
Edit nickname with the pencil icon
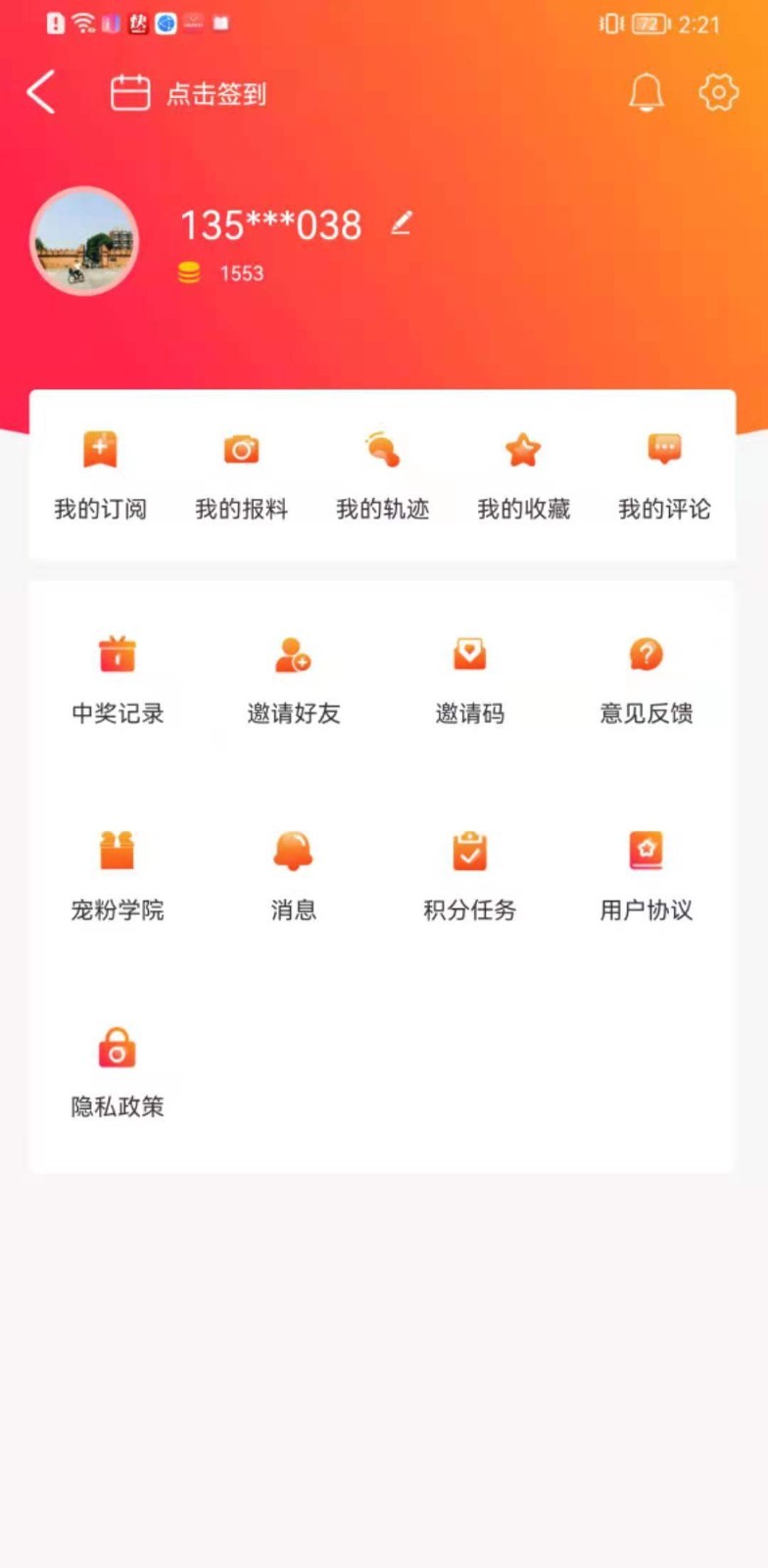coord(401,224)
